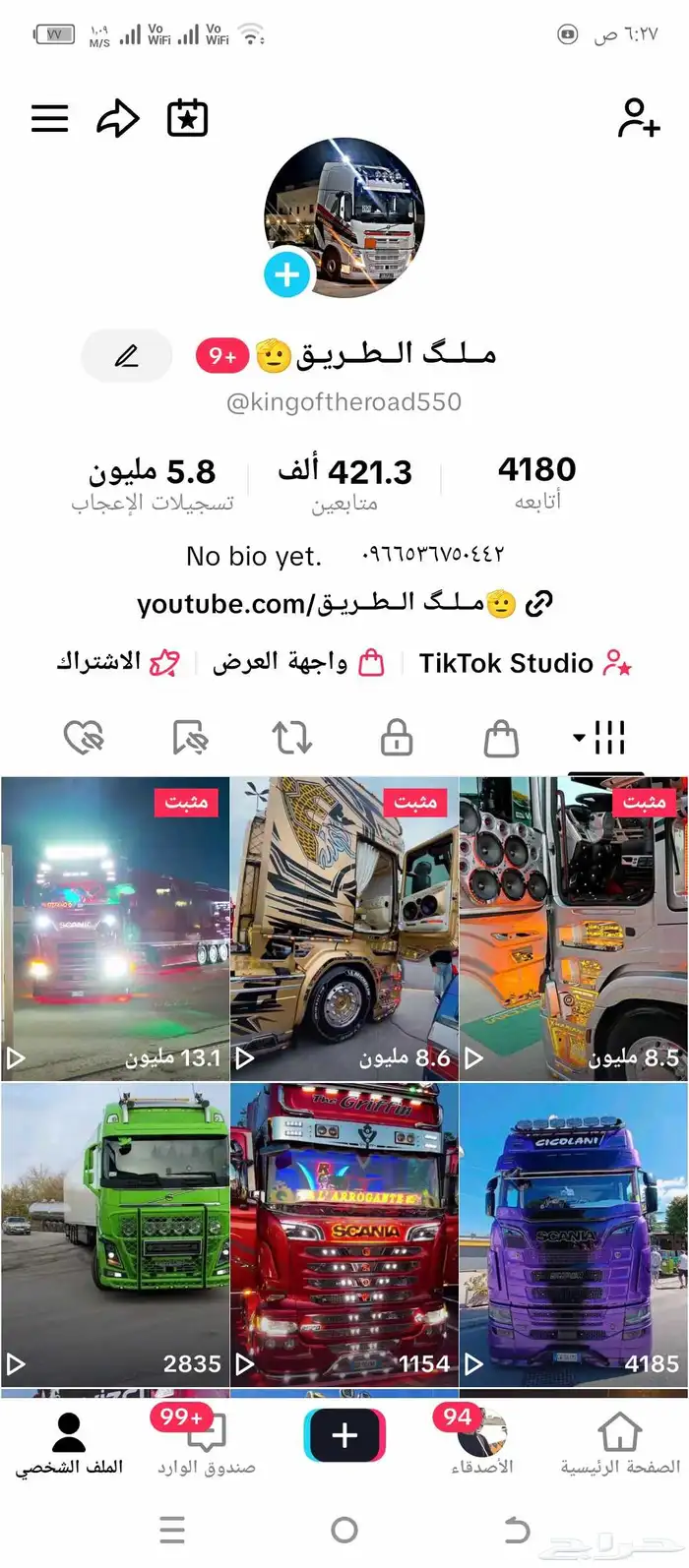Create a new video with the plus button
Screen dimensions: 689x1568
344,1436
